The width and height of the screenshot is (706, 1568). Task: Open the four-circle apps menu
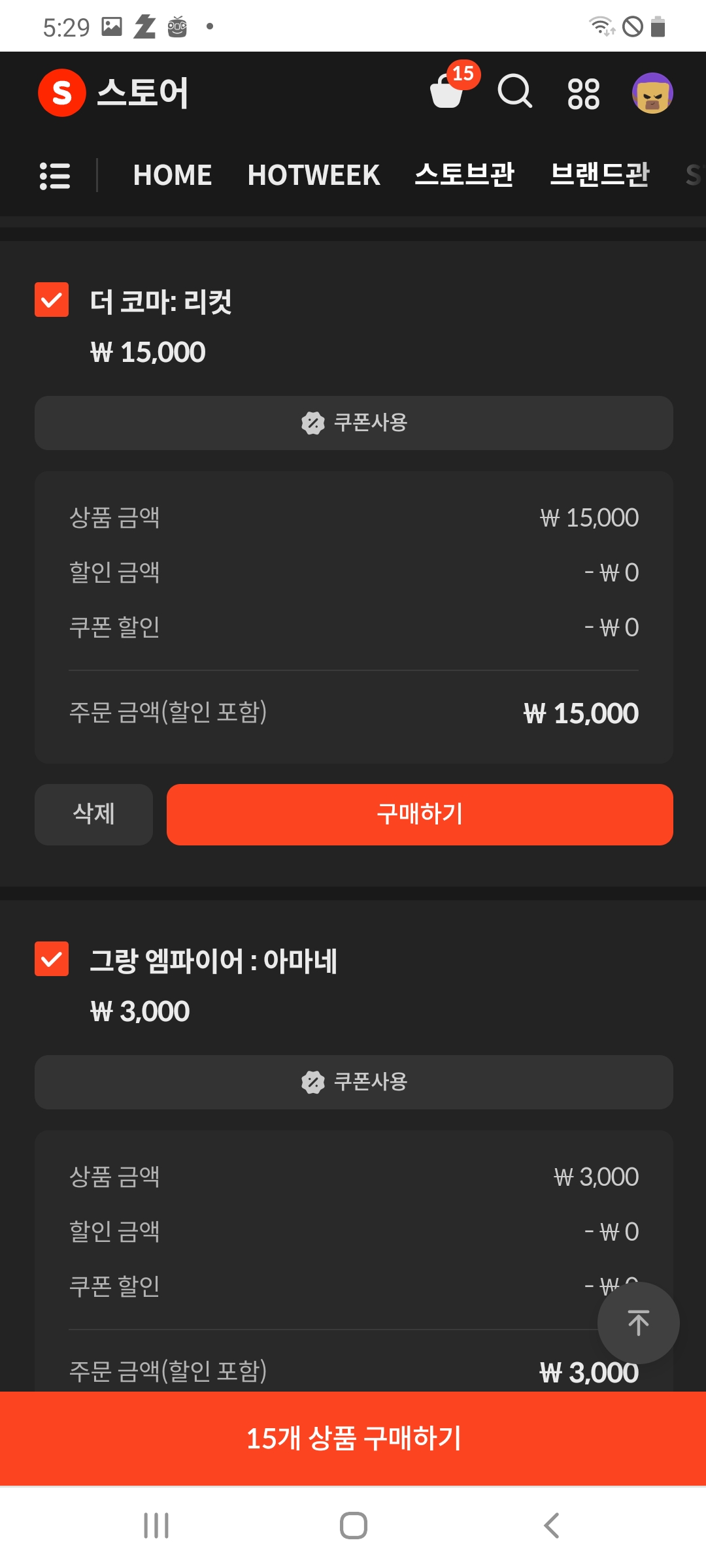584,93
